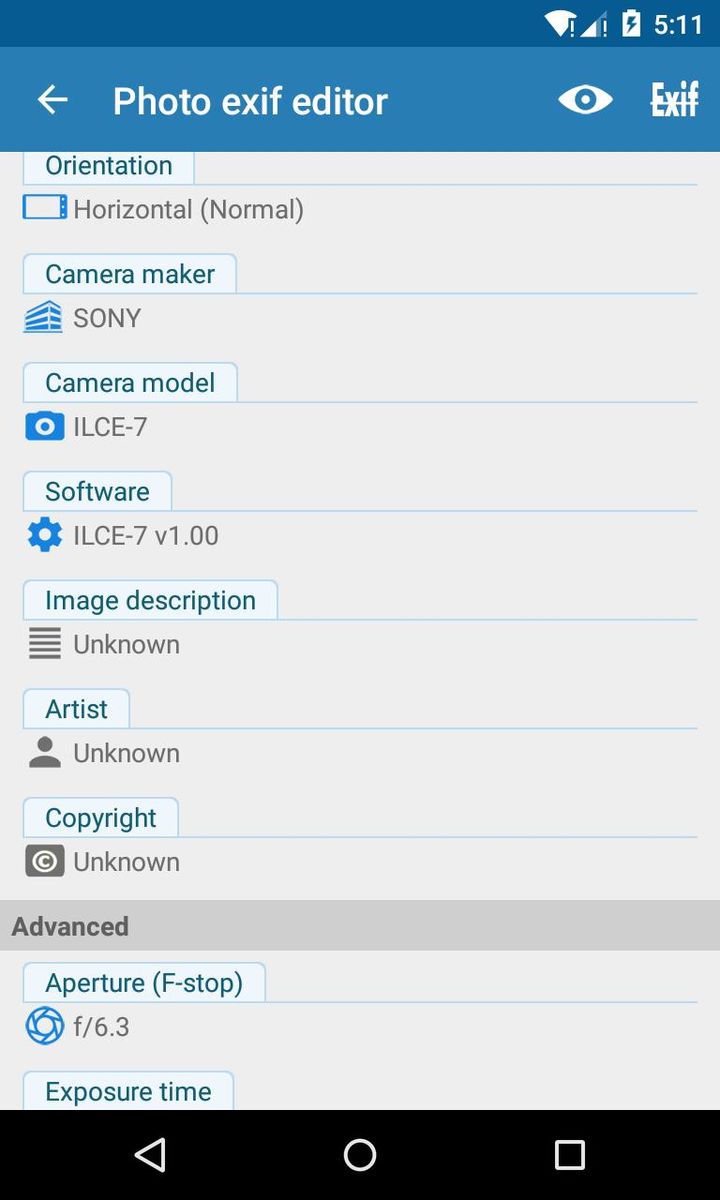Open the Exif tag list via Exif icon
Viewport: 720px width, 1200px height.
pyautogui.click(x=675, y=99)
